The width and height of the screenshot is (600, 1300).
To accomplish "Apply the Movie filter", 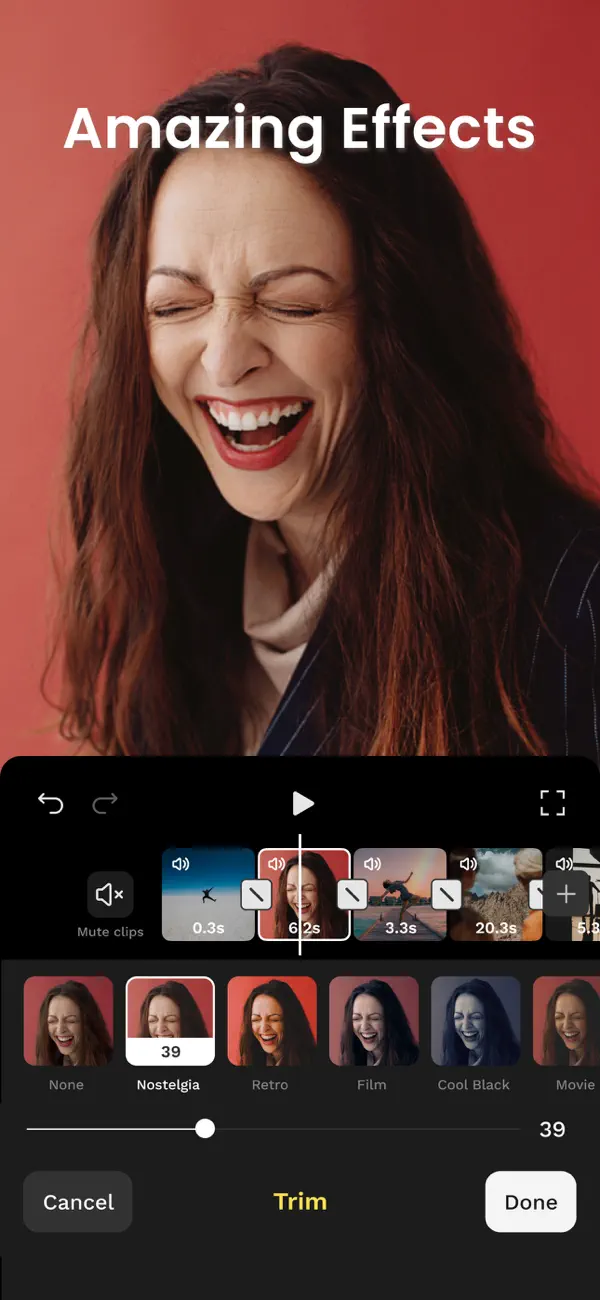I will [x=570, y=1021].
